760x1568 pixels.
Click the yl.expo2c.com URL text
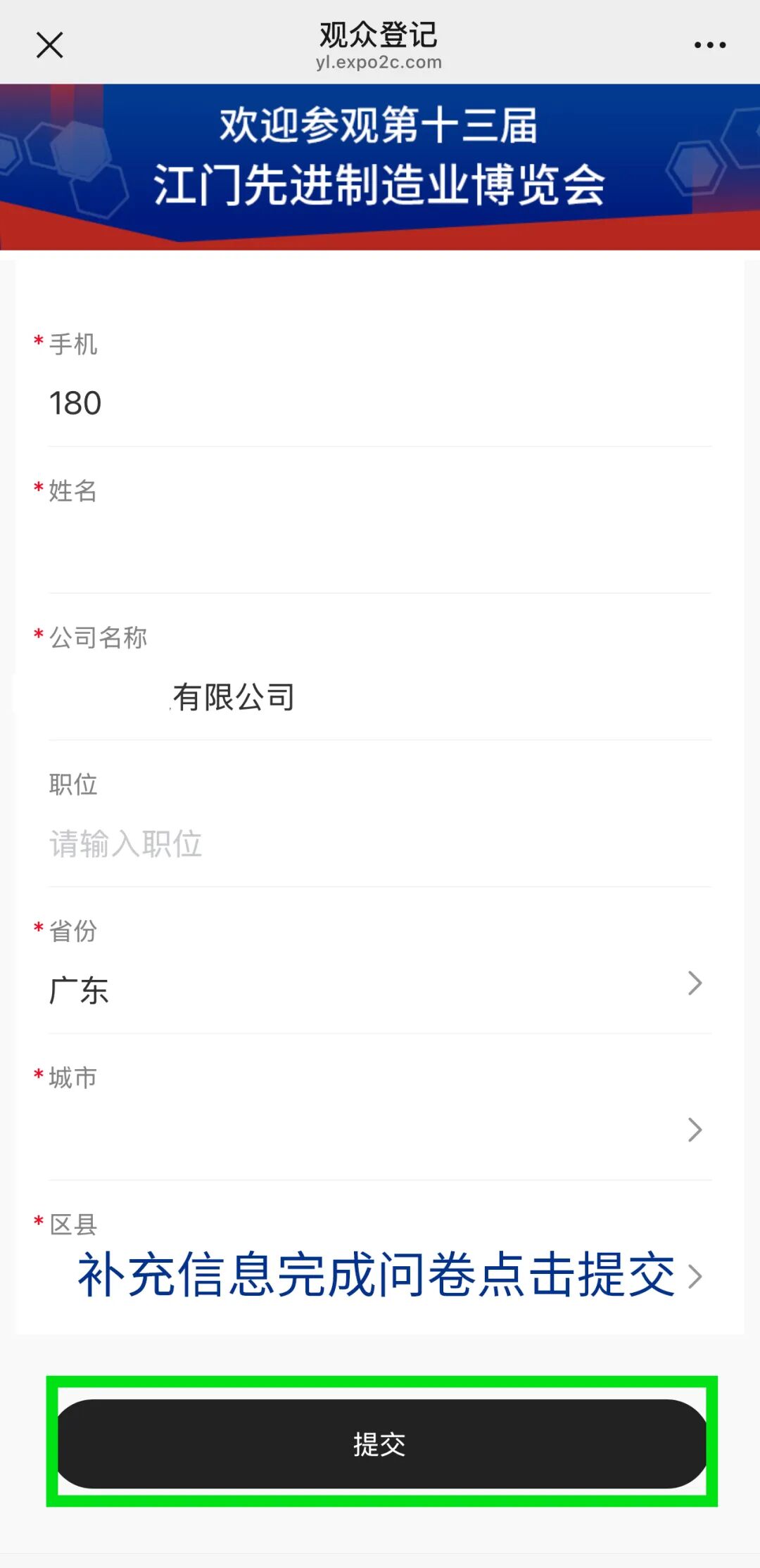coord(380,63)
